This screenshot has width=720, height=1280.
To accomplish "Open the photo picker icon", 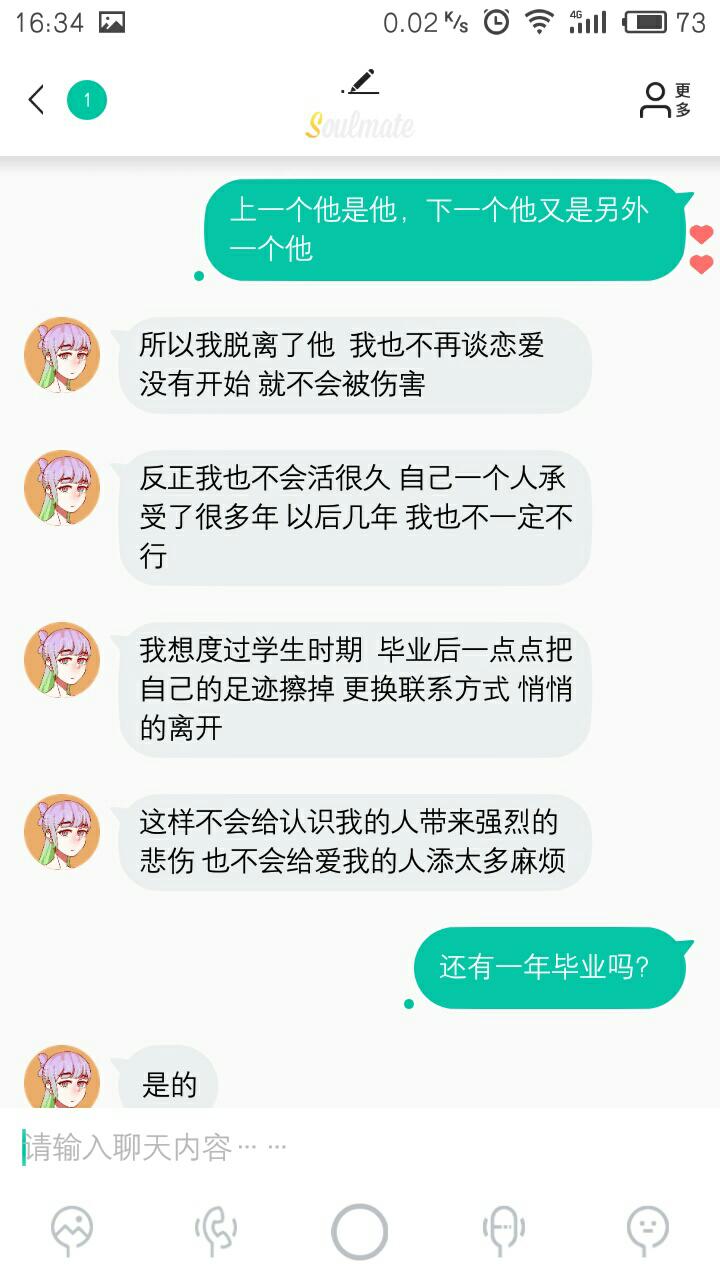I will [72, 1231].
